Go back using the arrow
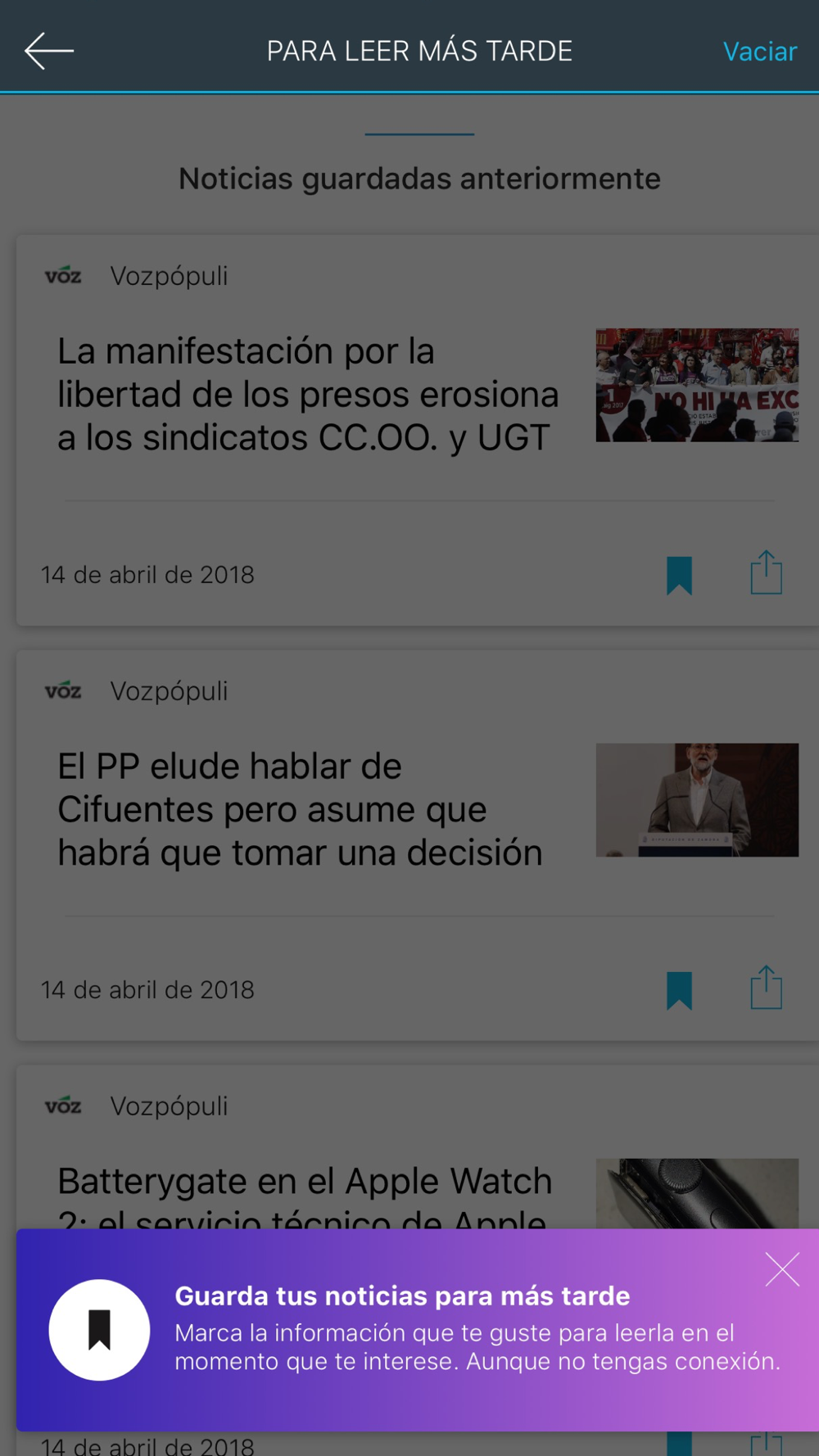Viewport: 819px width, 1456px height. coord(49,51)
